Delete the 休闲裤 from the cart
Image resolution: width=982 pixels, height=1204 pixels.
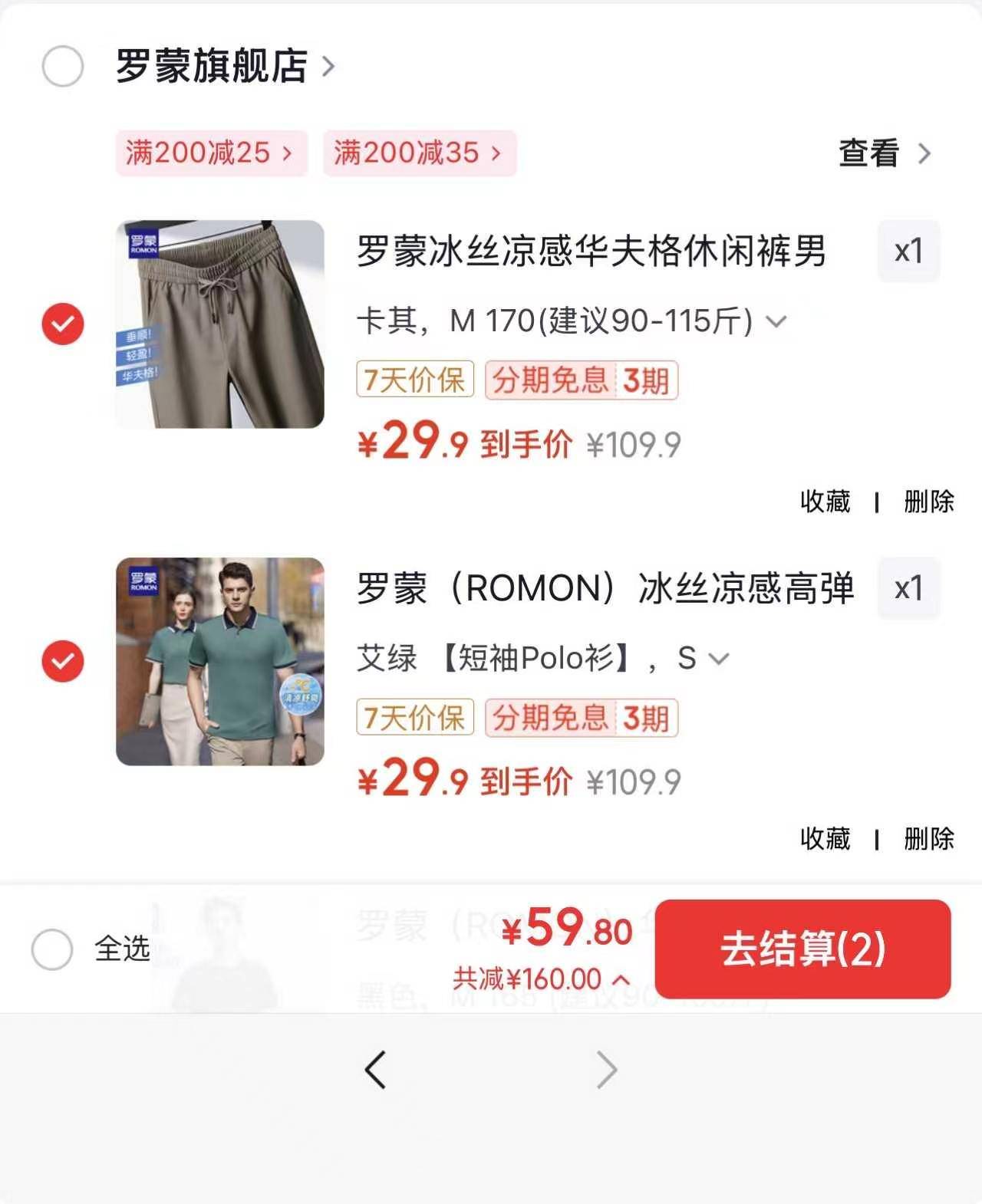[928, 502]
